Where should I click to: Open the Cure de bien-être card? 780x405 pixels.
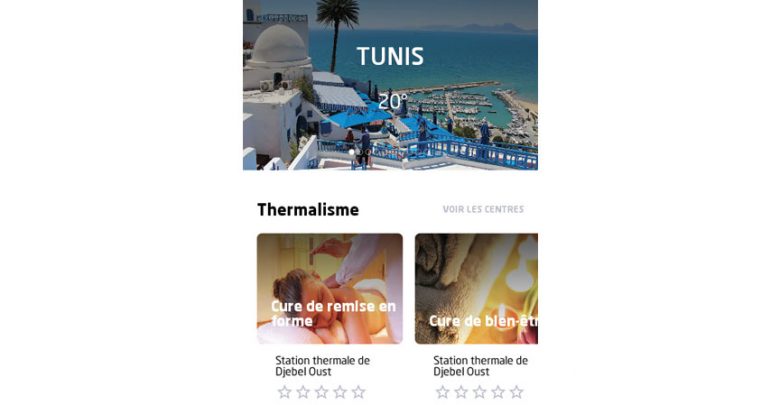point(476,289)
